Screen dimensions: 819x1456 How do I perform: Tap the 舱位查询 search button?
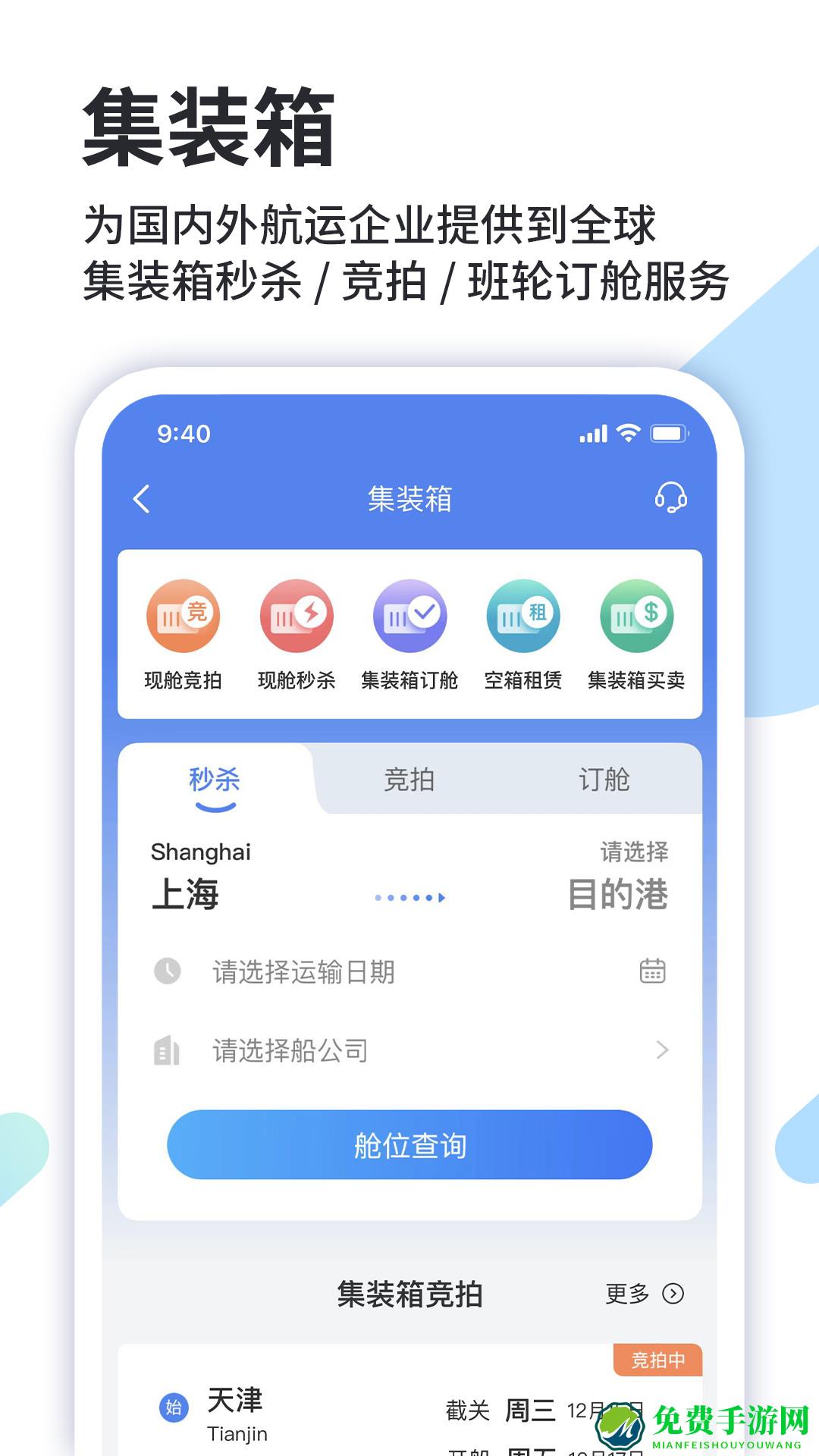point(409,1147)
